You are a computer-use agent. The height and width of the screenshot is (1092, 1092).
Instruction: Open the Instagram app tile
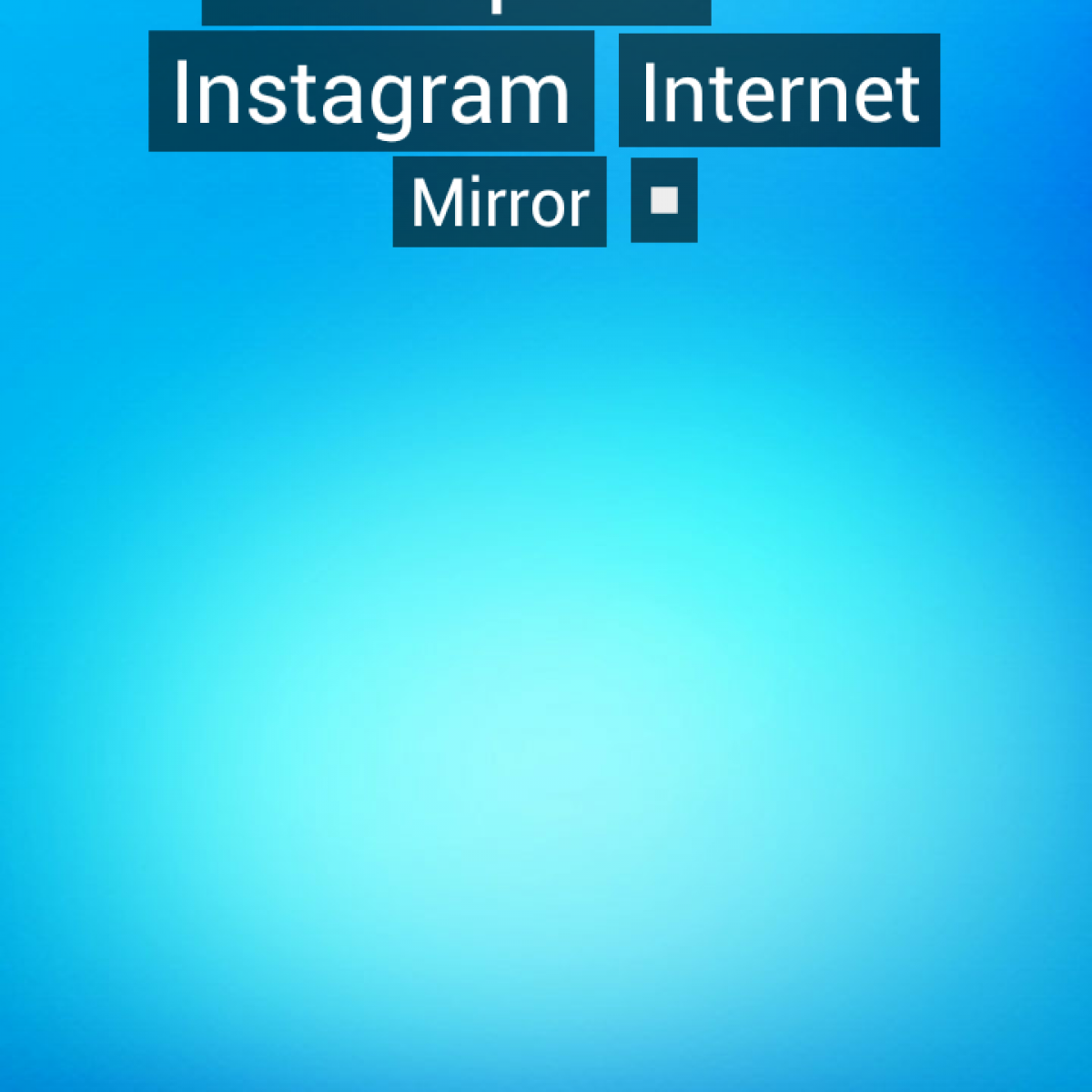[371, 91]
